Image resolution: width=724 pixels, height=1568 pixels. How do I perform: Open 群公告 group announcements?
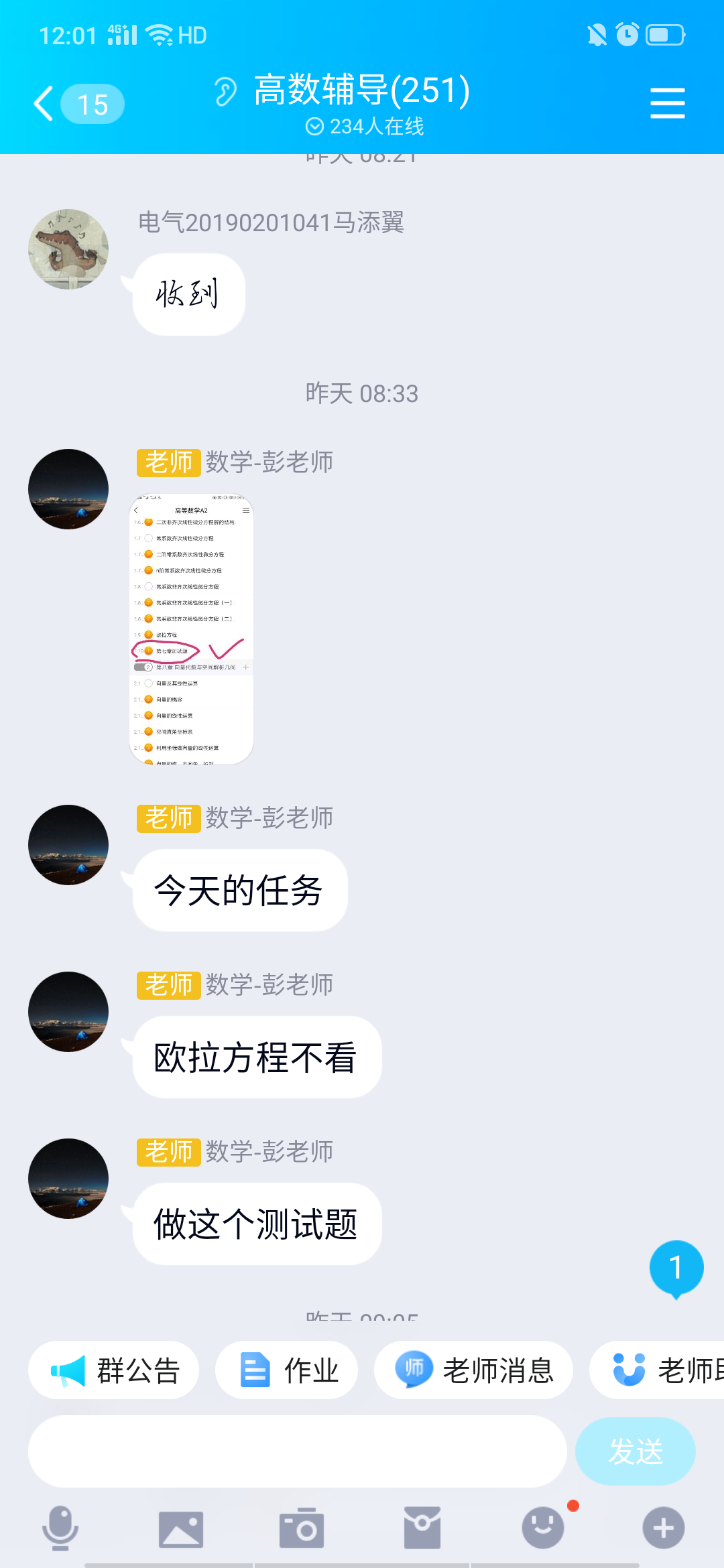click(114, 1370)
